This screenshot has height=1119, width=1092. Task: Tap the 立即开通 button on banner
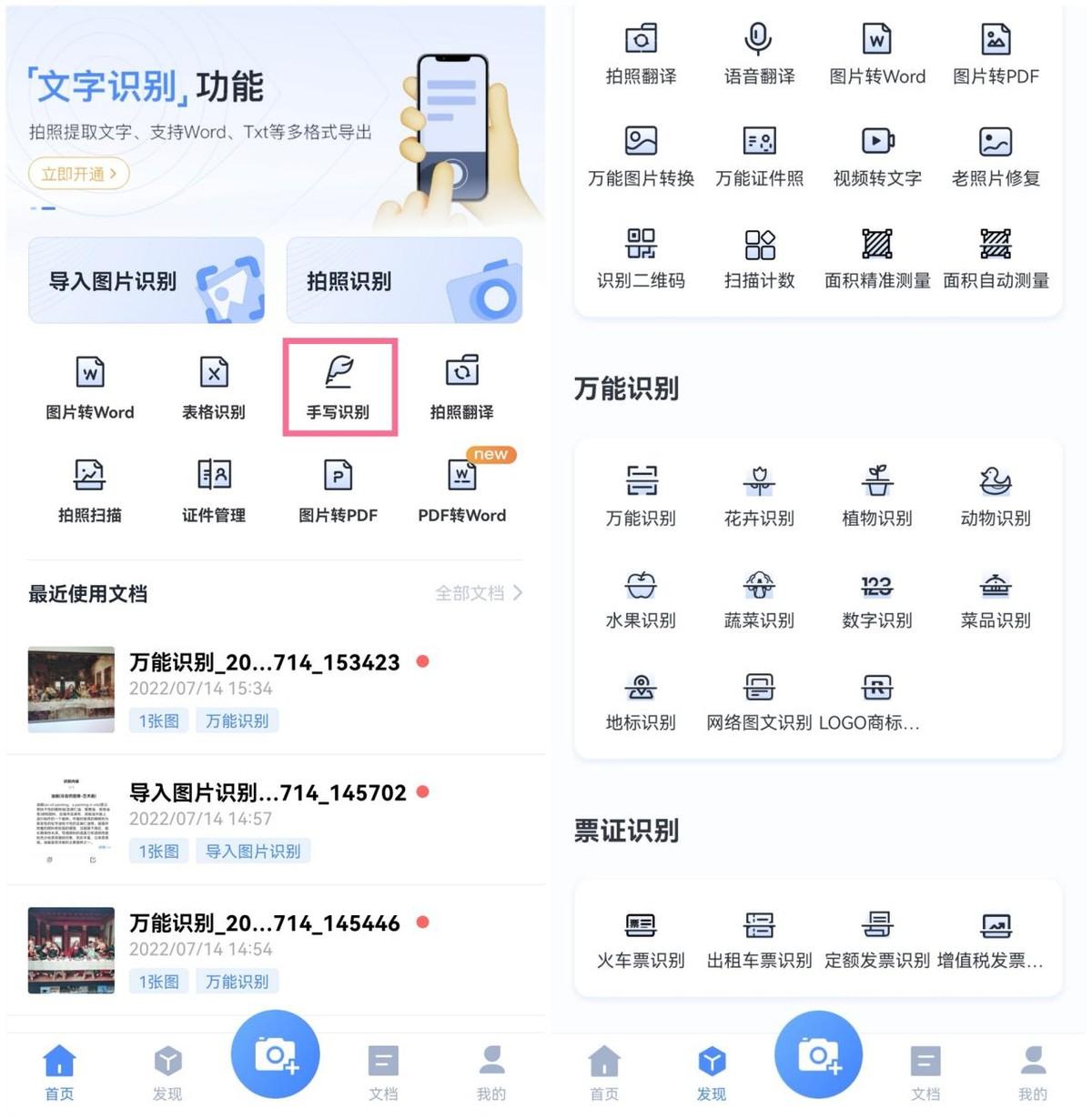click(78, 174)
